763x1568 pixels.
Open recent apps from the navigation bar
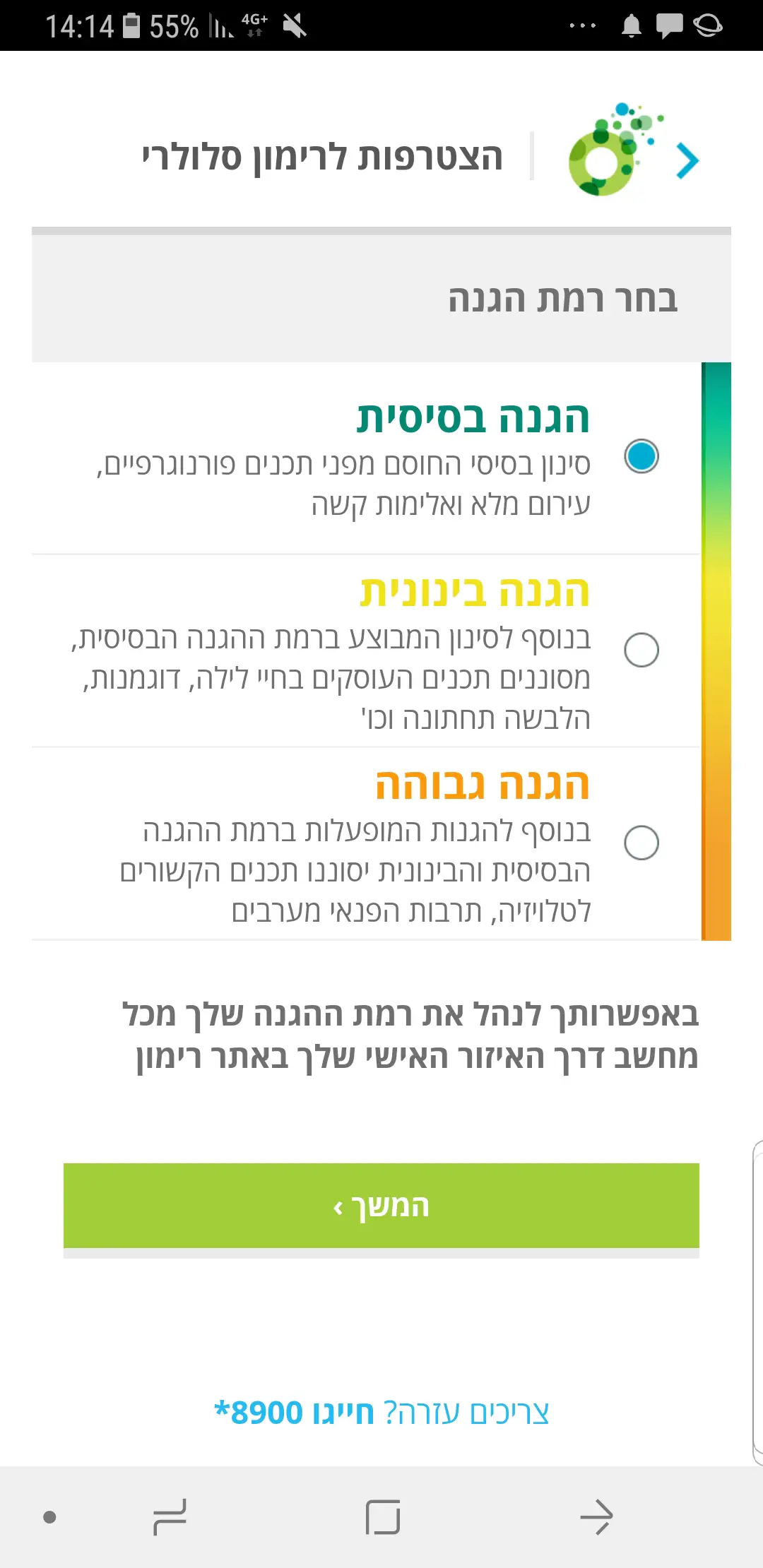(x=170, y=1516)
